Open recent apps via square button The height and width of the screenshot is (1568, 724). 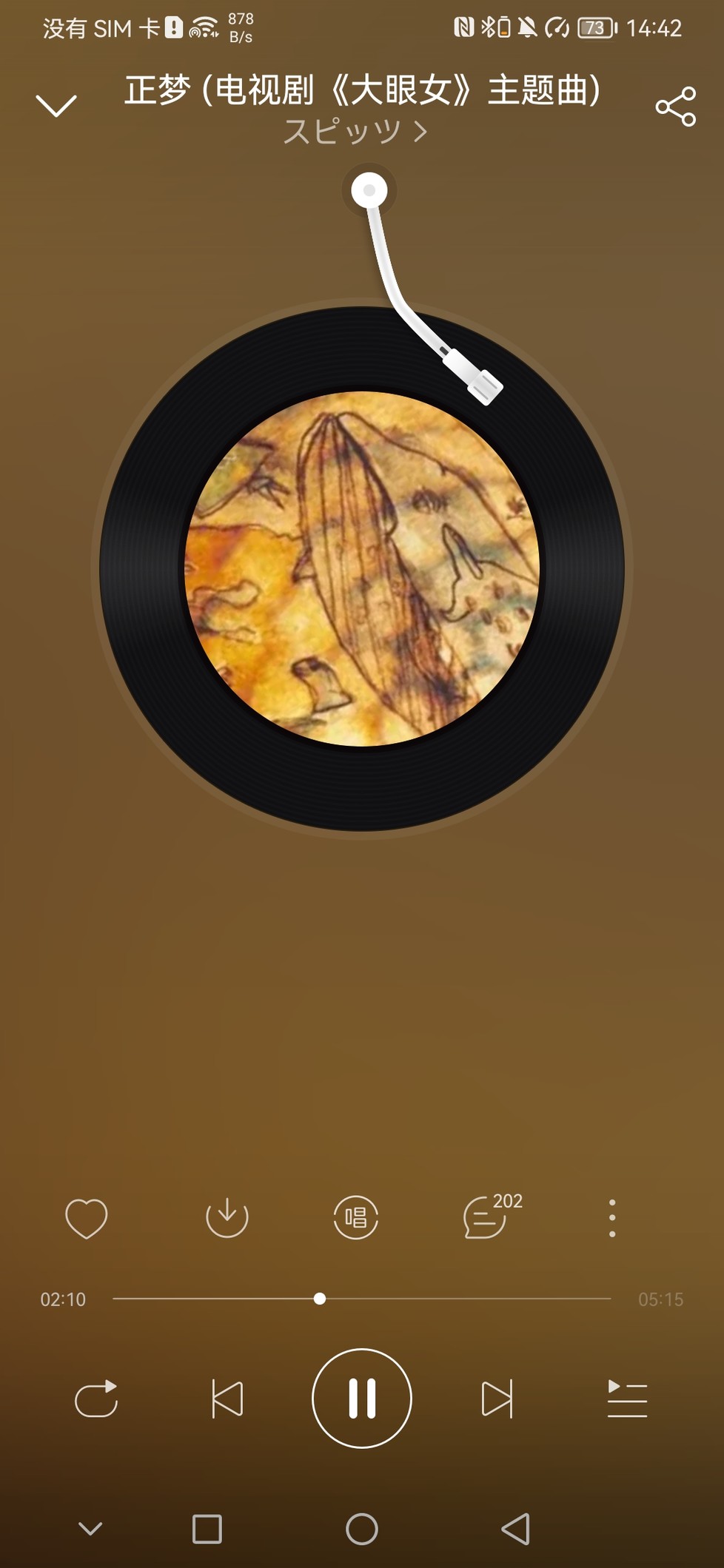pos(207,1529)
